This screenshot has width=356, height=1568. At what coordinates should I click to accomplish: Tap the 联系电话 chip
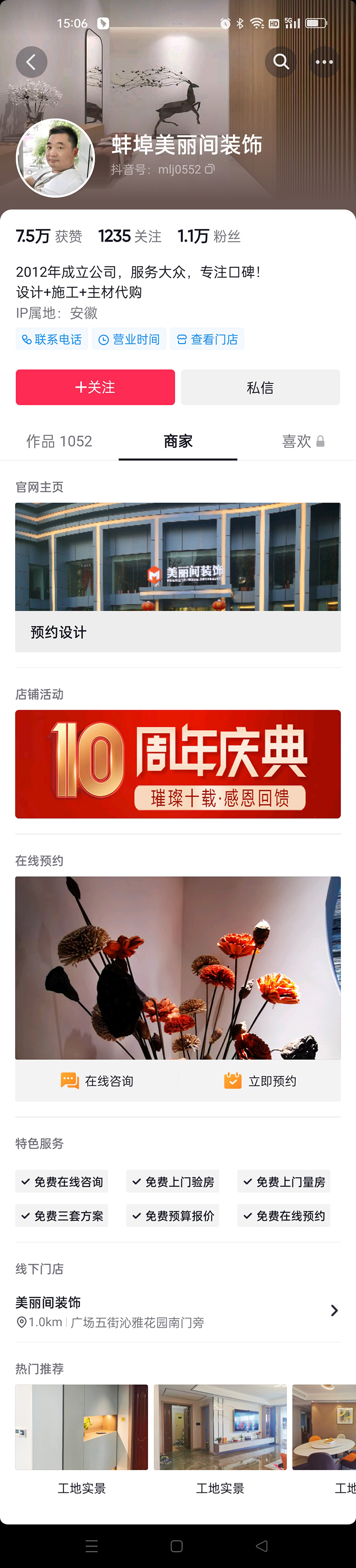52,339
